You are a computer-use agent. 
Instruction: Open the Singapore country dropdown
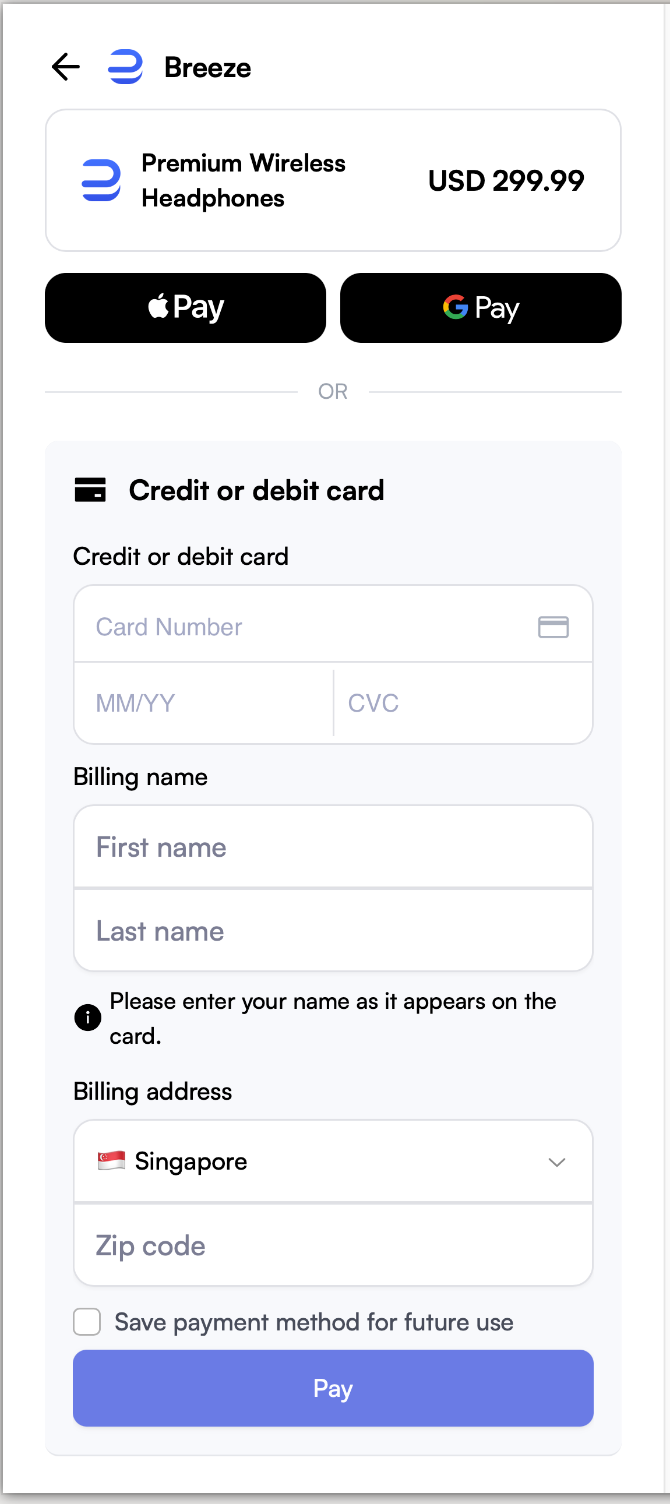(333, 1162)
